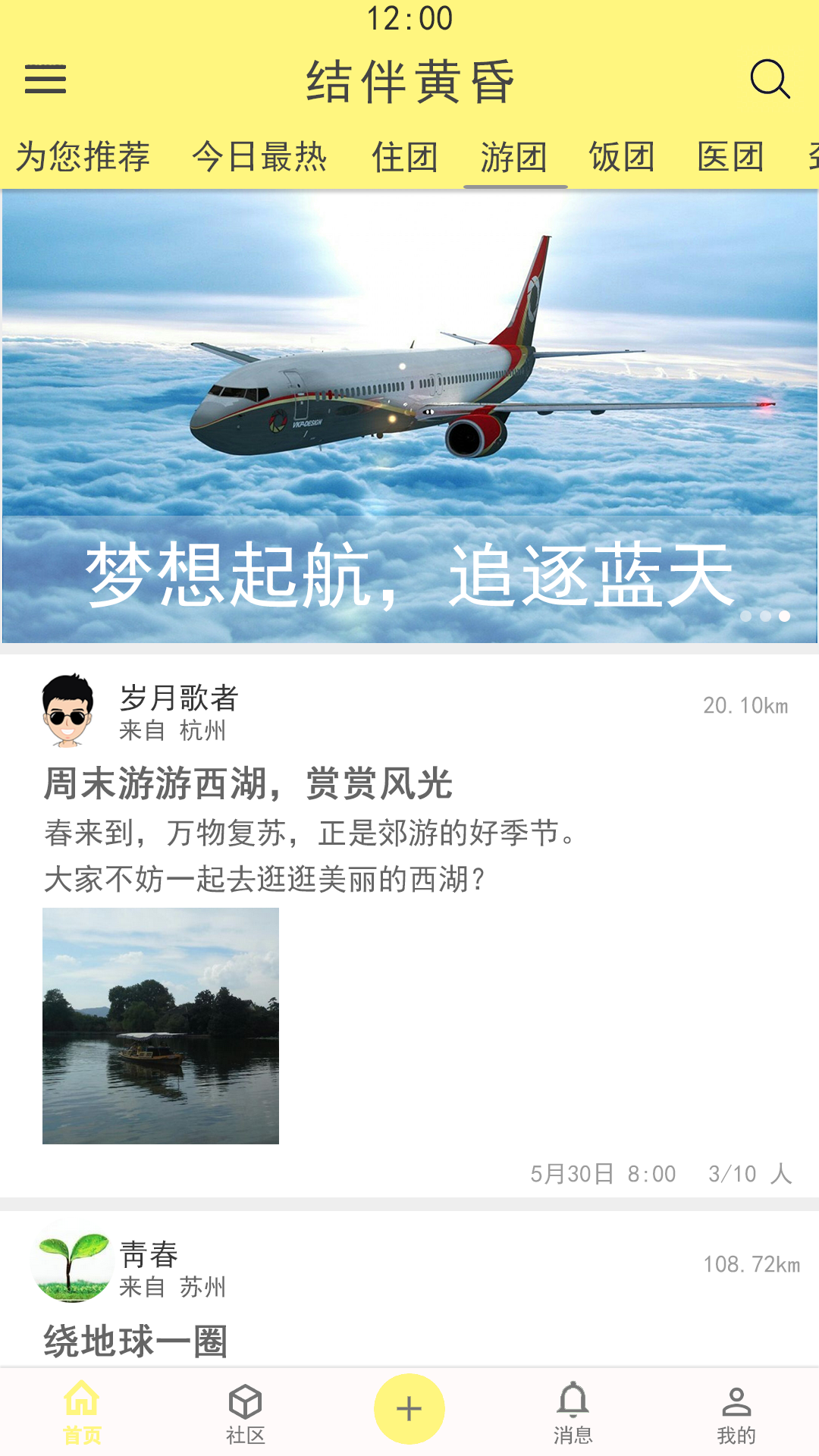The image size is (819, 1456).
Task: Switch to the 社区 community tab
Action: point(246,1413)
